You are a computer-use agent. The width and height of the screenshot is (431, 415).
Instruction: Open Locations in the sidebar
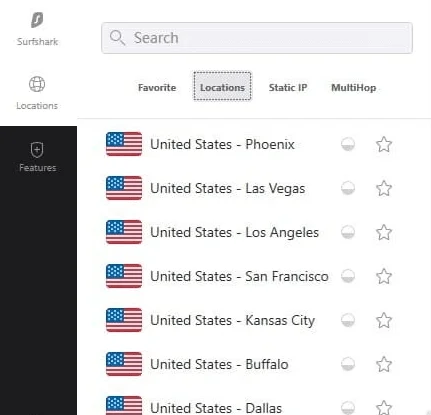click(37, 93)
